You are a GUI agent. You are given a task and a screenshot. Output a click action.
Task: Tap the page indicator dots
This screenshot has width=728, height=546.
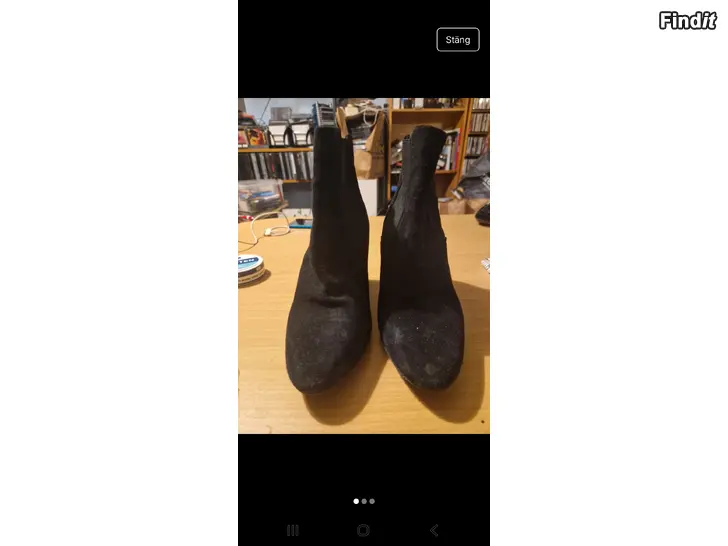coord(364,501)
